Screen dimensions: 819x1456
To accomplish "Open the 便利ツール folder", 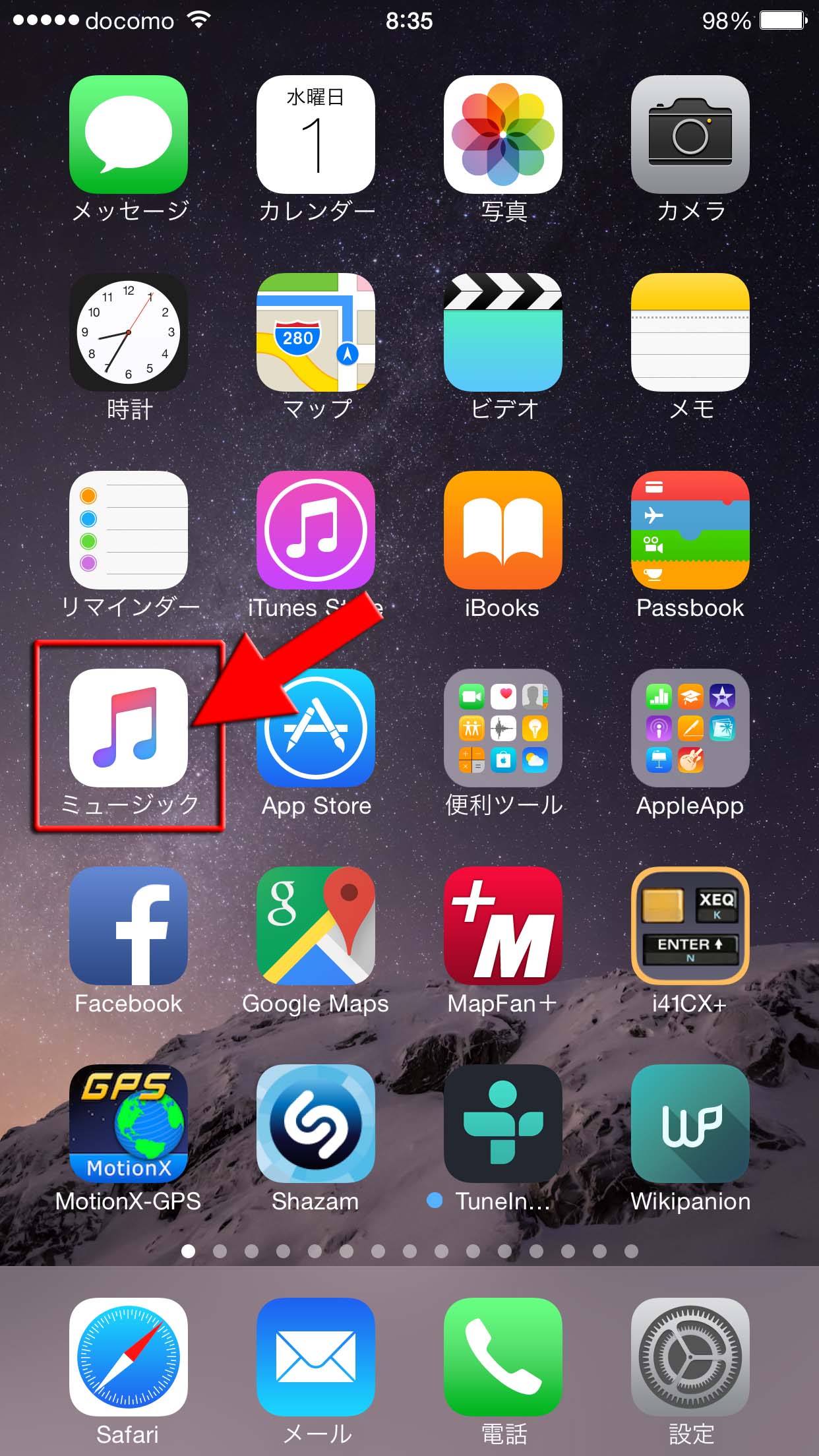I will [503, 728].
